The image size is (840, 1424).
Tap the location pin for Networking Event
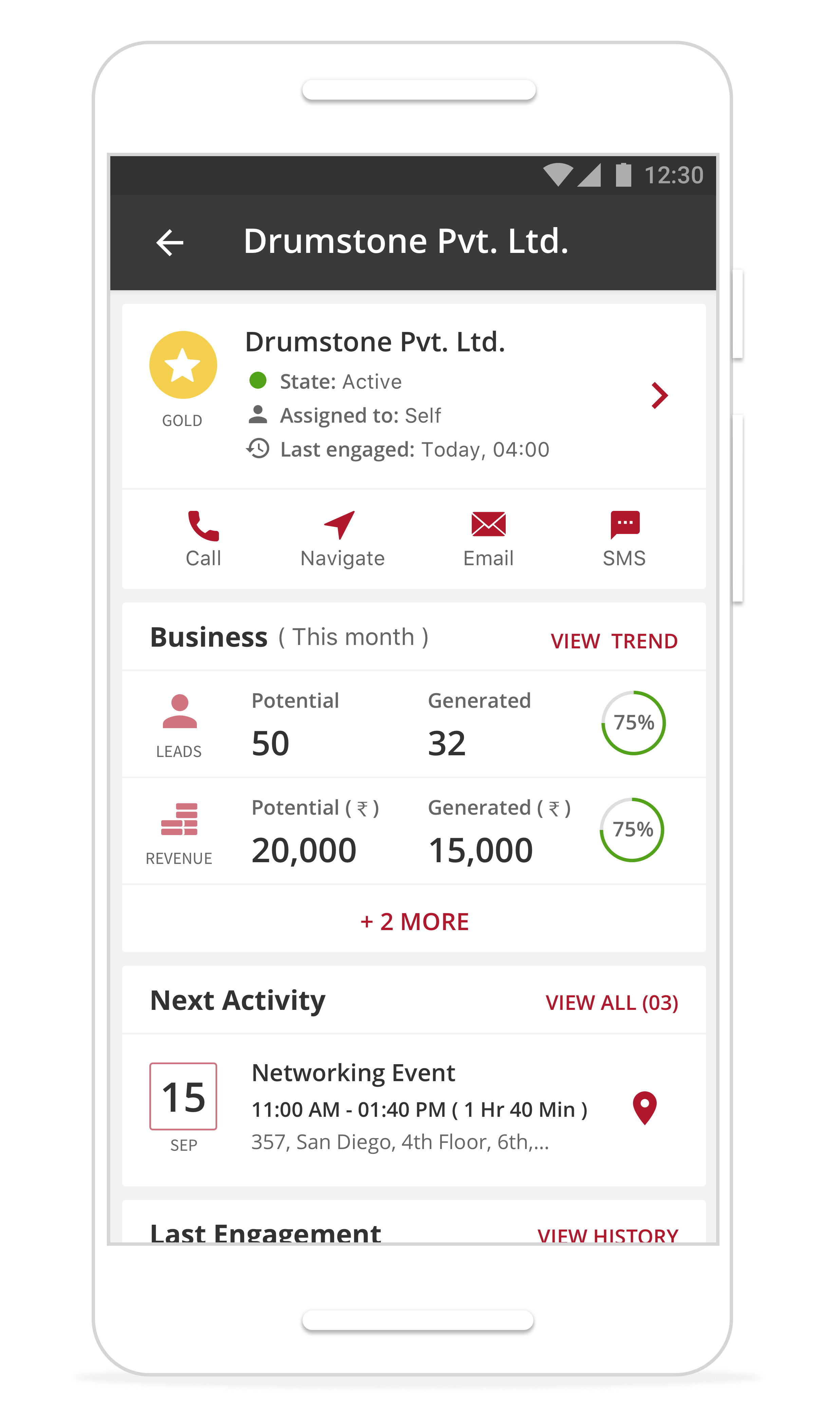click(x=644, y=1108)
